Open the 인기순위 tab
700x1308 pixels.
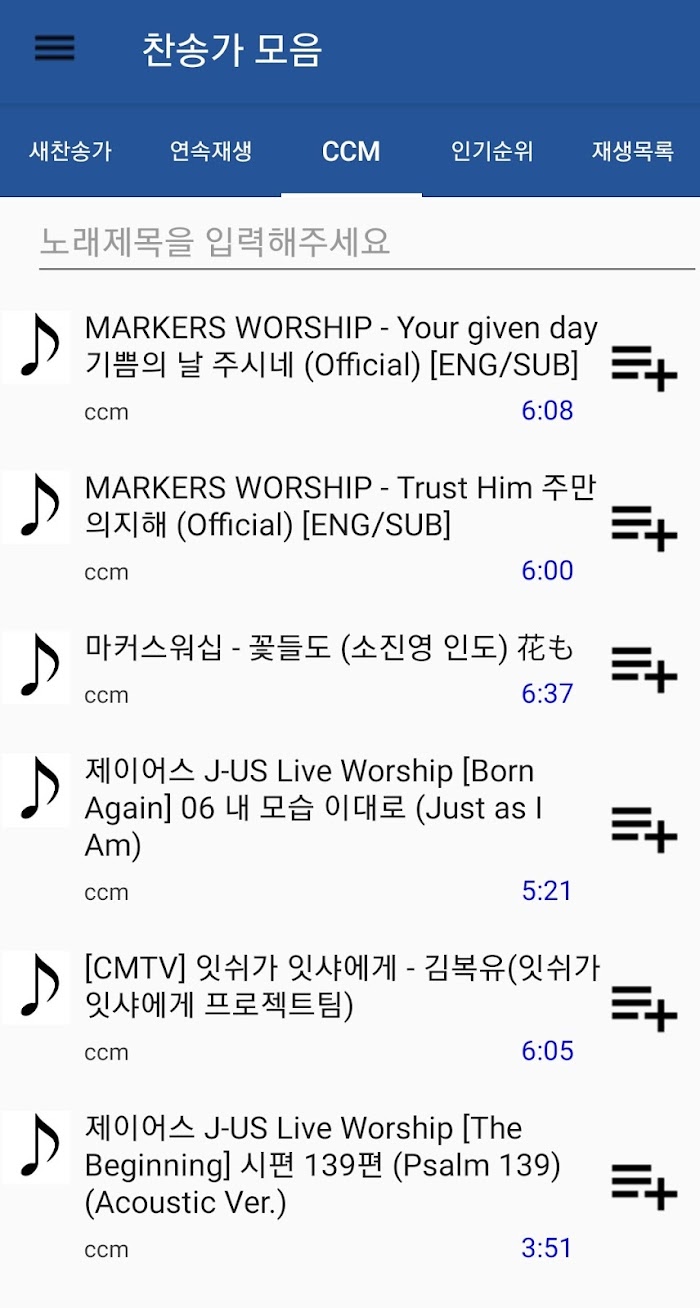coord(492,152)
